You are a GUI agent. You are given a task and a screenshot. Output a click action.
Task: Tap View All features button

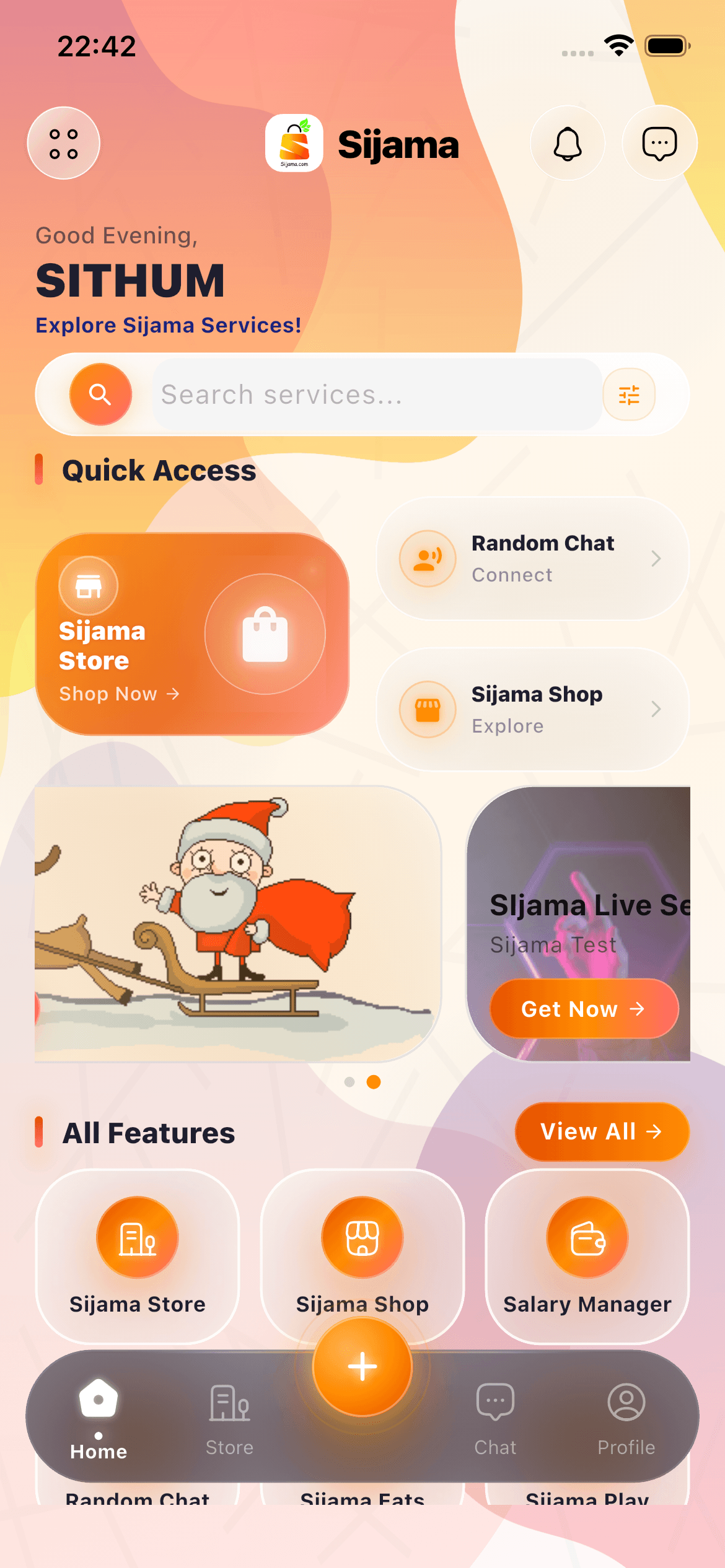tap(601, 1131)
